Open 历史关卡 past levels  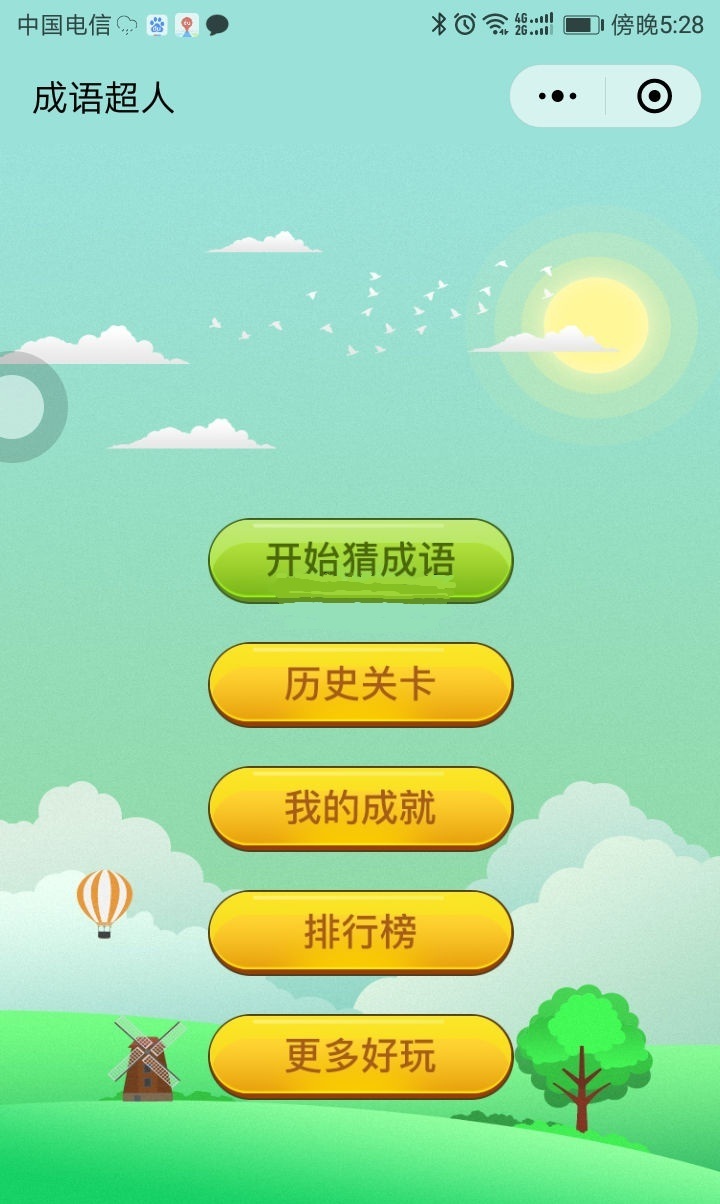(360, 684)
